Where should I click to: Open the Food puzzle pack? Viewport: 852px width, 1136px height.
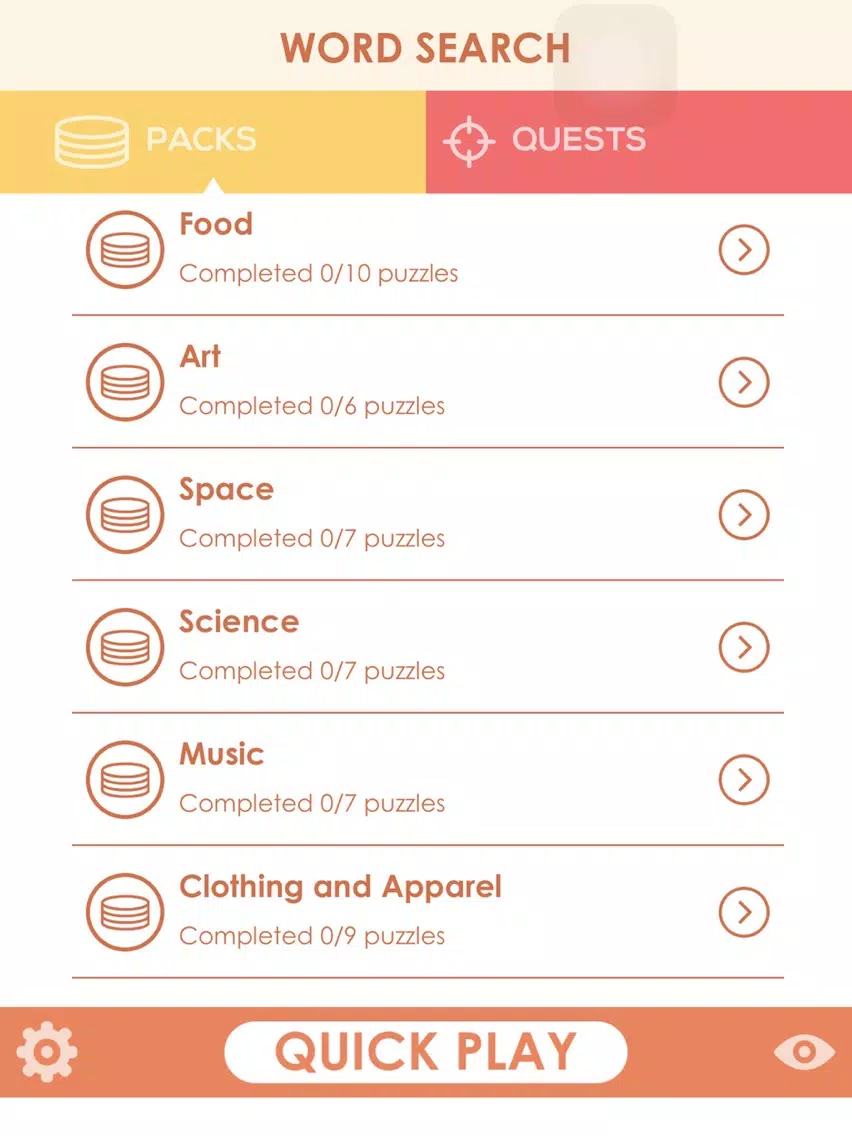click(x=427, y=250)
